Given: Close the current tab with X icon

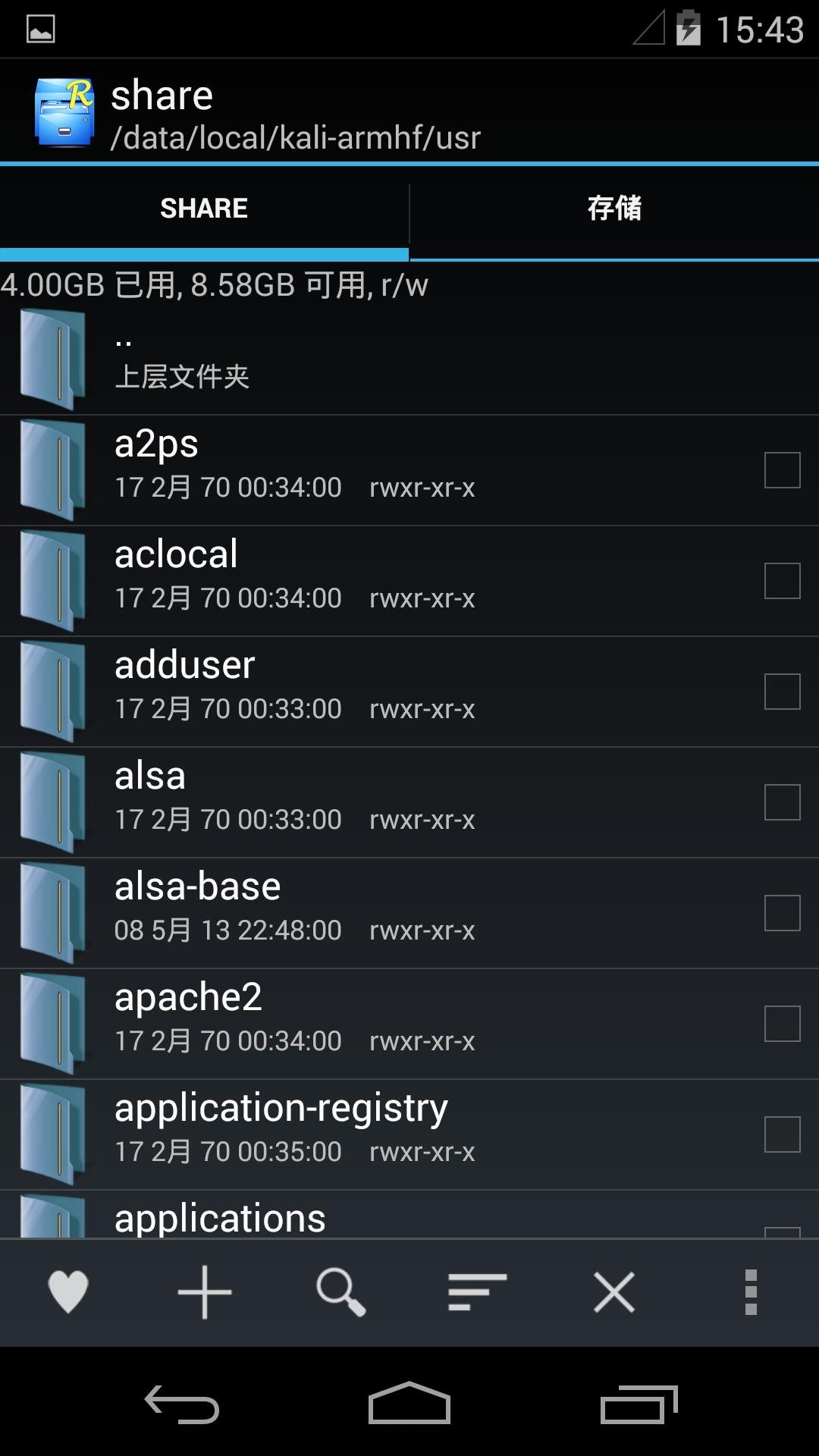Looking at the screenshot, I should [614, 1291].
